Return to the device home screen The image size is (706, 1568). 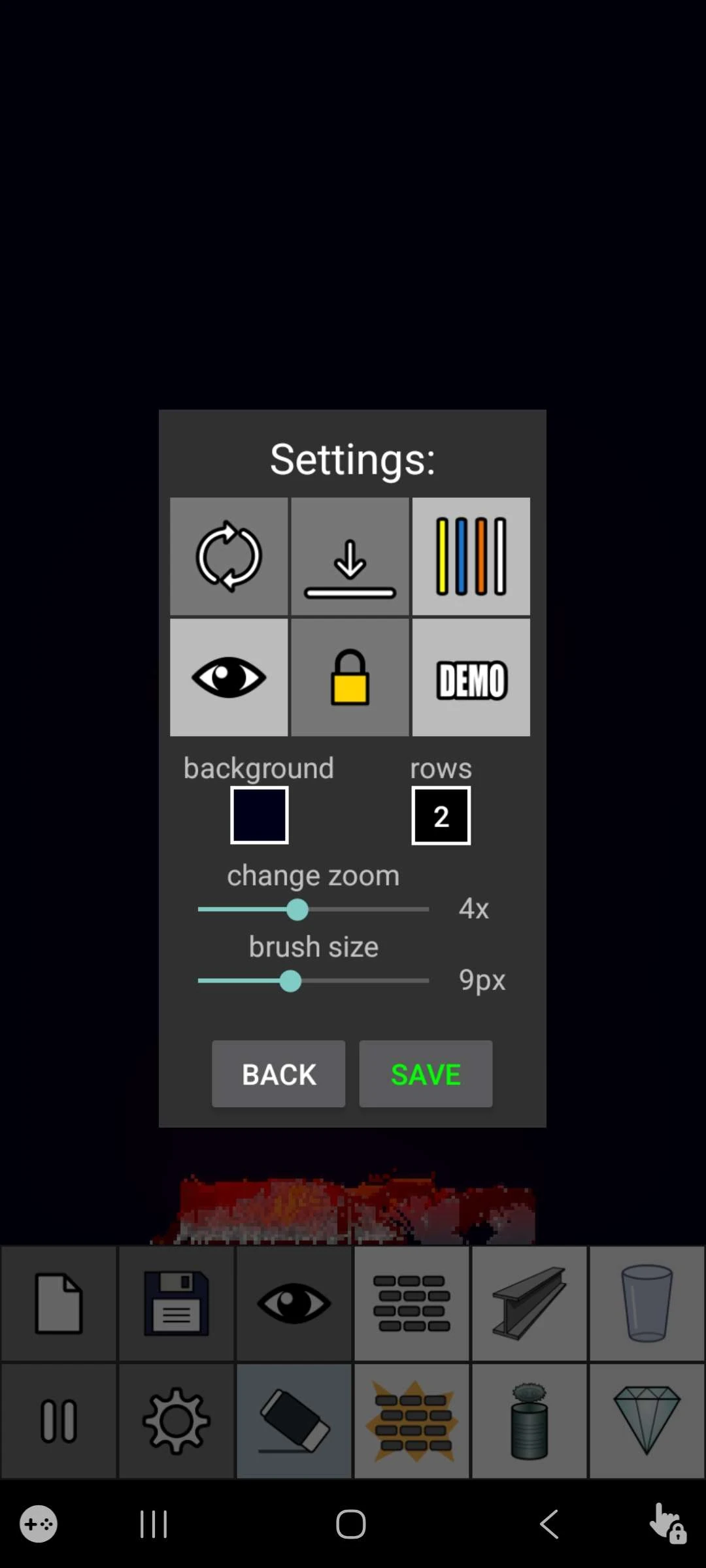(351, 1524)
